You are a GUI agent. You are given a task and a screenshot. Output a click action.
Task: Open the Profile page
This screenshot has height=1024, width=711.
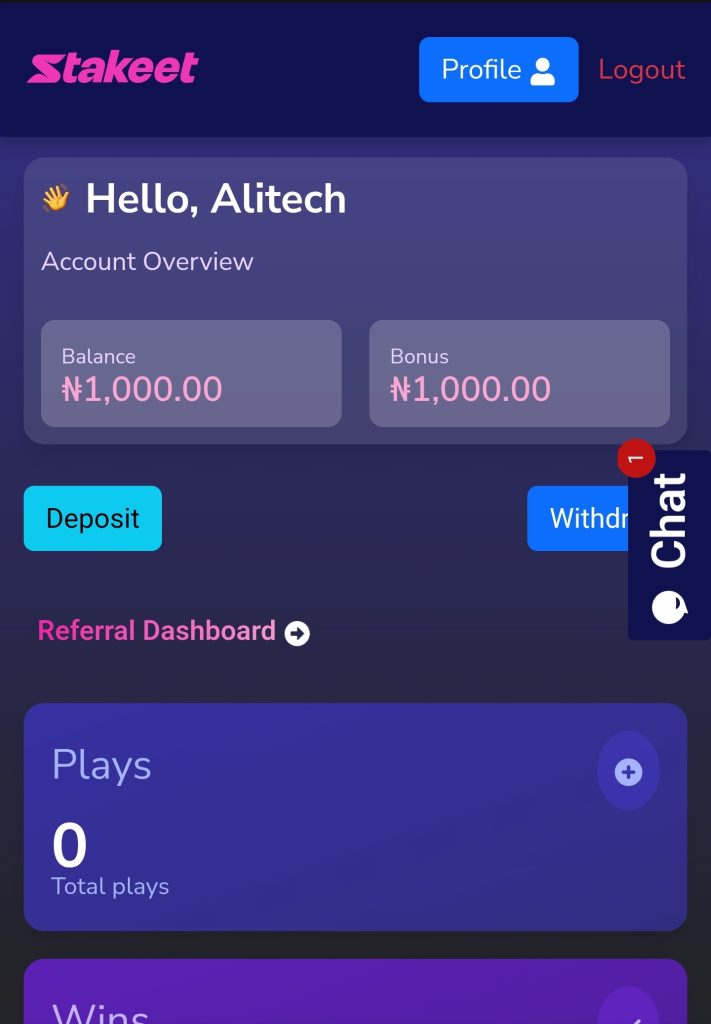click(x=498, y=70)
